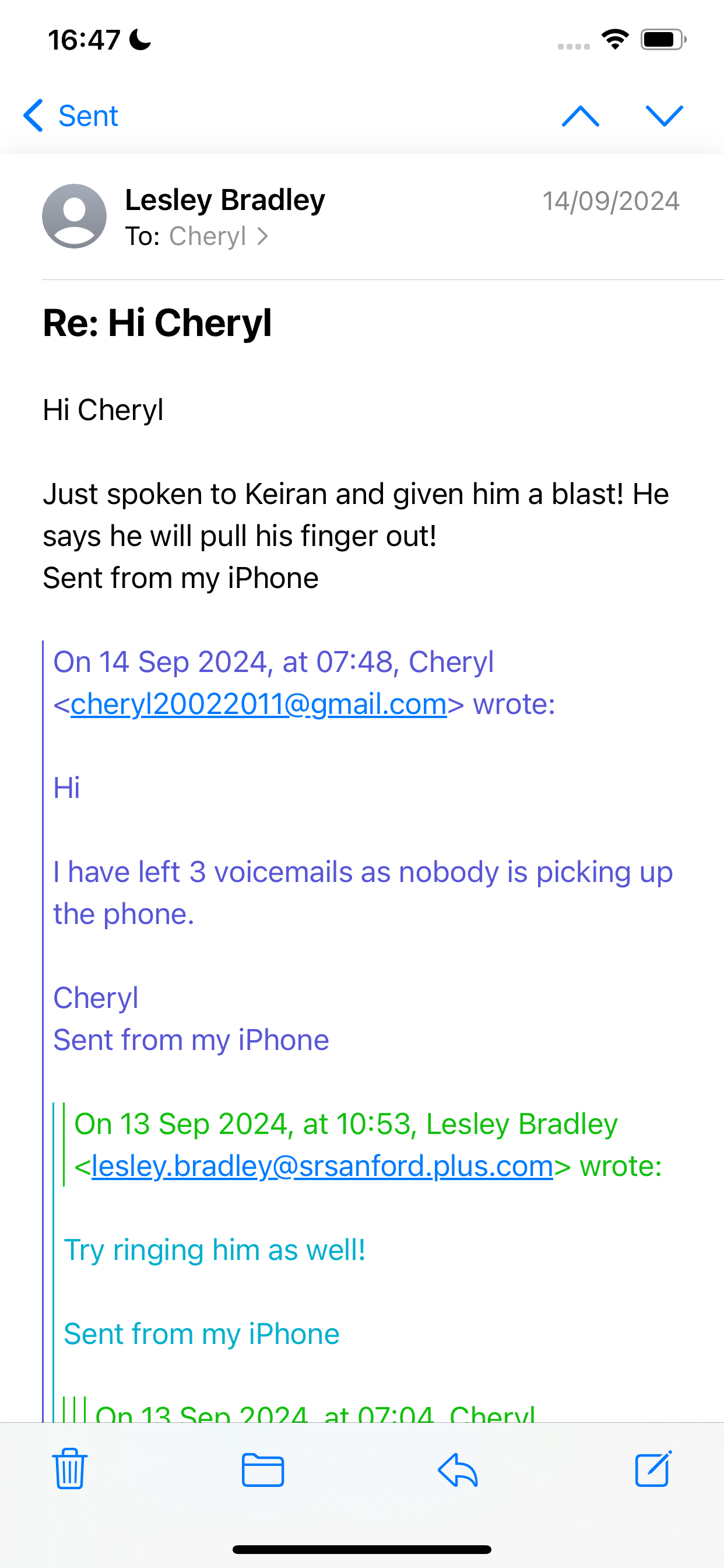Open the lesley.bradley@srsanford.plus.com email link
Image resolution: width=724 pixels, height=1568 pixels.
click(322, 1166)
